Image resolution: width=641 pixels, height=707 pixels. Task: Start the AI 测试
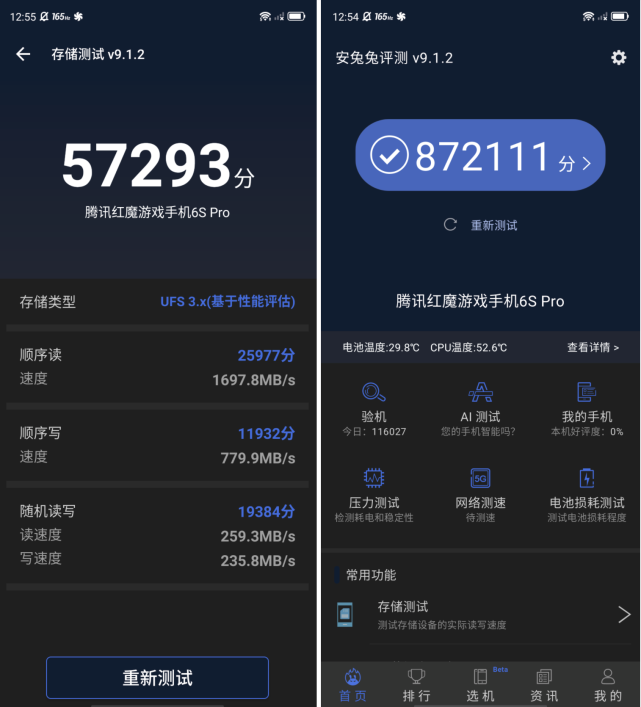pyautogui.click(x=480, y=404)
